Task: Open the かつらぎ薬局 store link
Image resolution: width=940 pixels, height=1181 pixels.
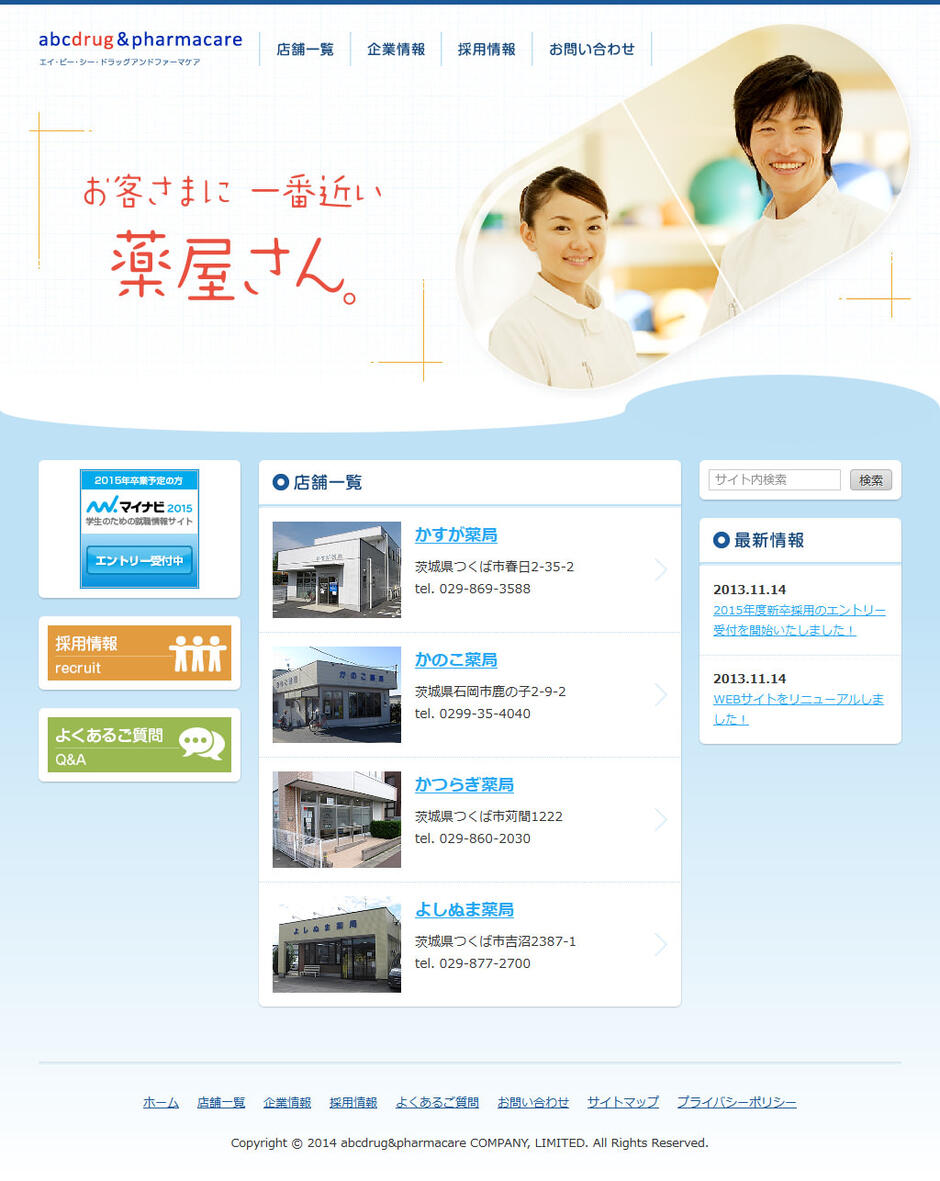Action: [464, 785]
